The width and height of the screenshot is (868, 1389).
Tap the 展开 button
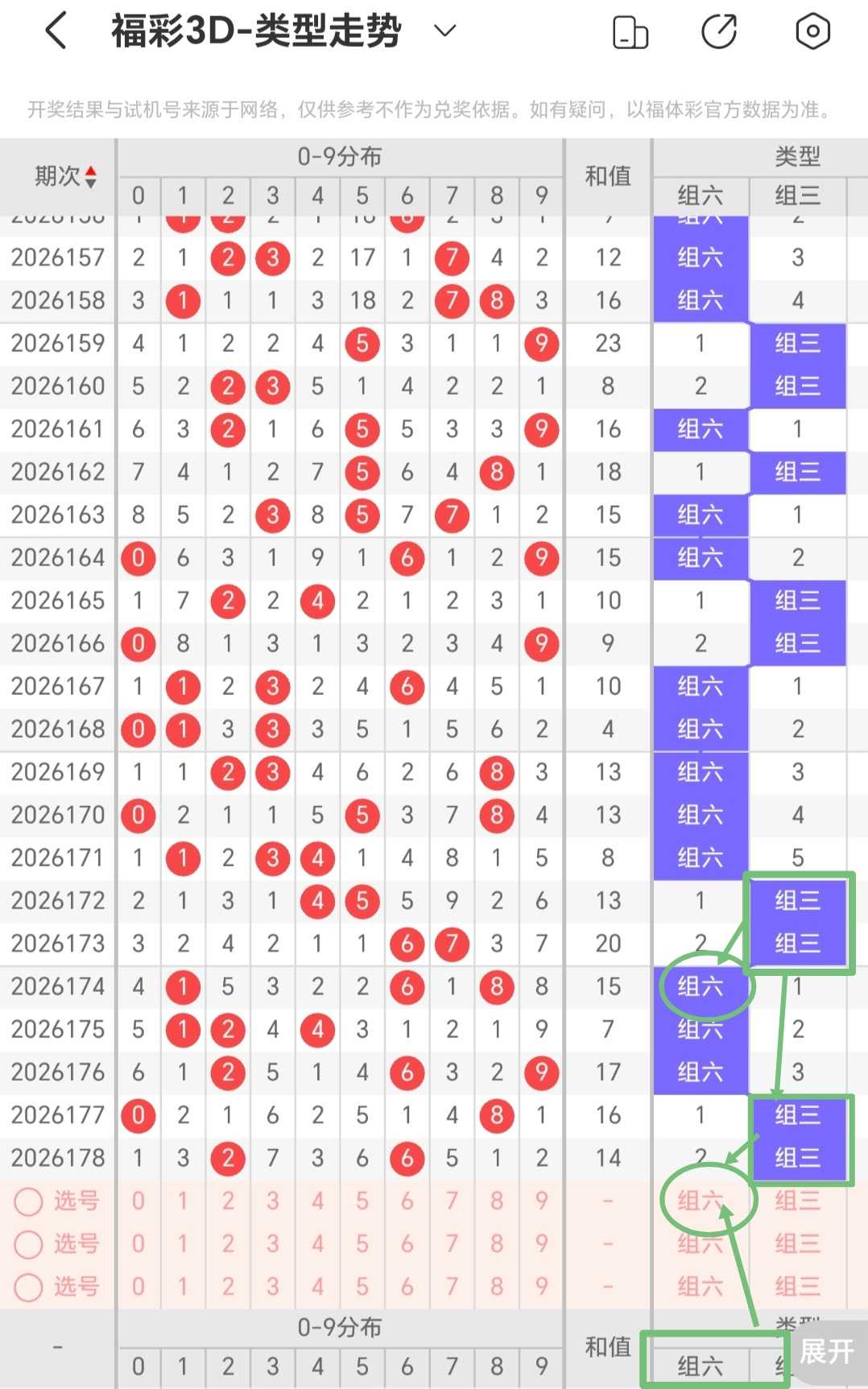tap(827, 1351)
